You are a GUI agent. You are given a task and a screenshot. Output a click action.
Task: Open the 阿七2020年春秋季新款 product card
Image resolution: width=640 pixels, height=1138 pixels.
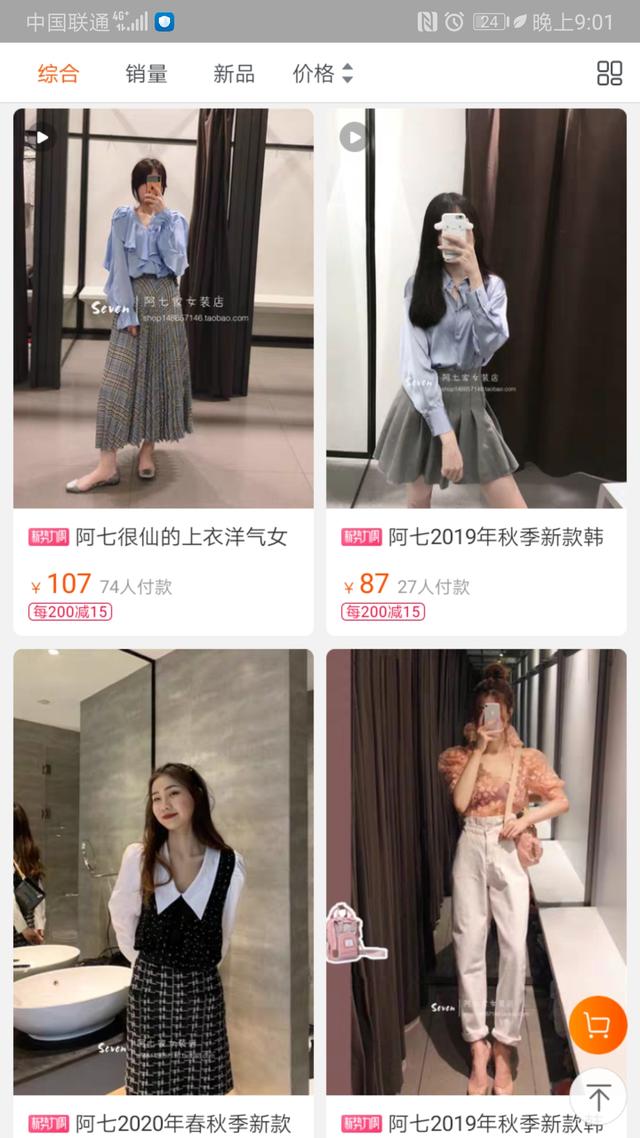[163, 893]
